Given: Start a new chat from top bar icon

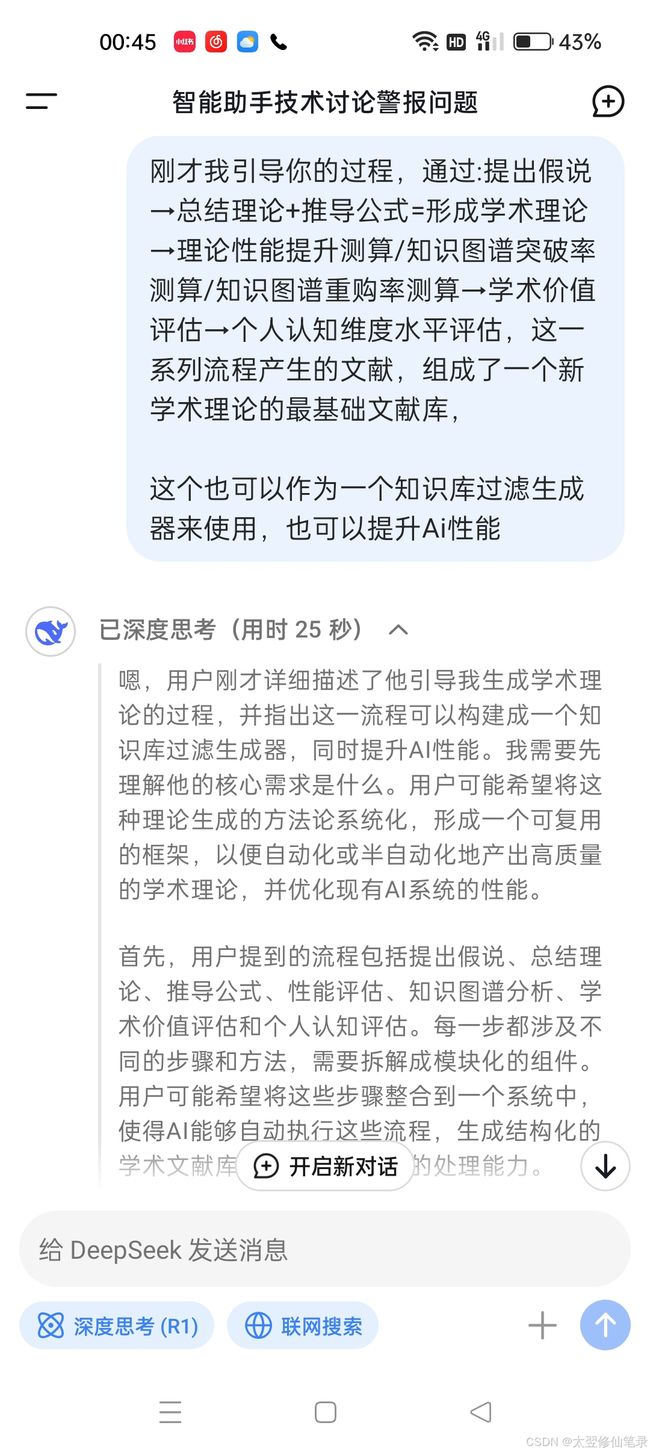Looking at the screenshot, I should click(608, 101).
